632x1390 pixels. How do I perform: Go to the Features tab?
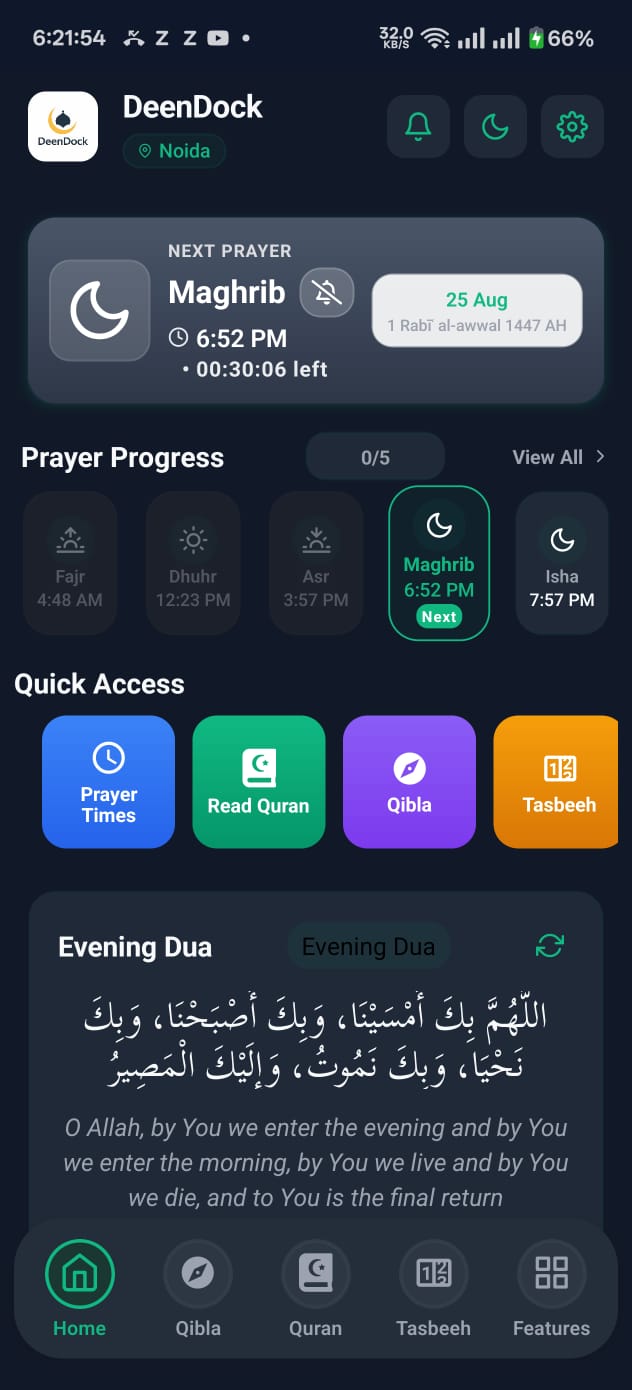tap(551, 1288)
